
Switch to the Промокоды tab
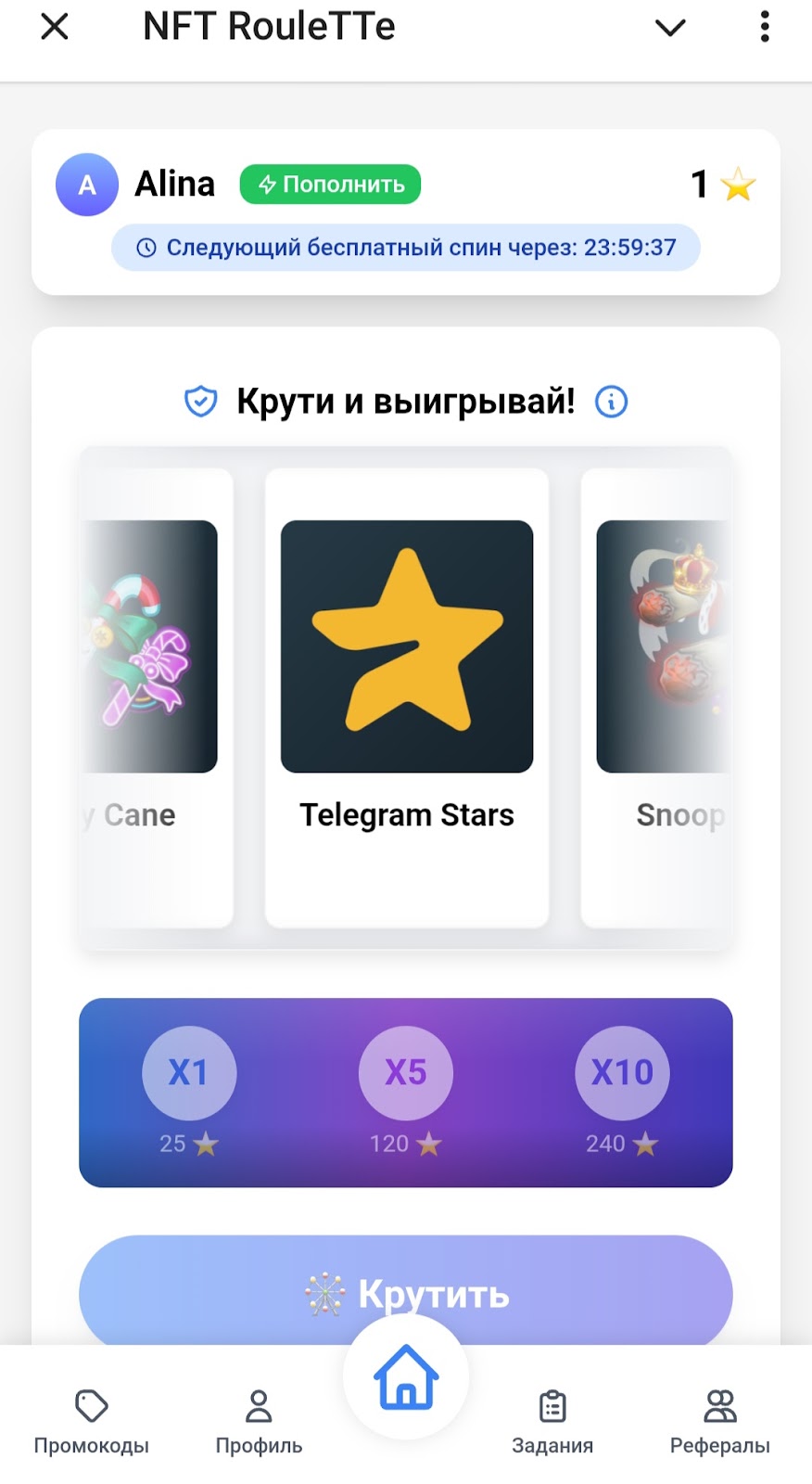pyautogui.click(x=91, y=1421)
